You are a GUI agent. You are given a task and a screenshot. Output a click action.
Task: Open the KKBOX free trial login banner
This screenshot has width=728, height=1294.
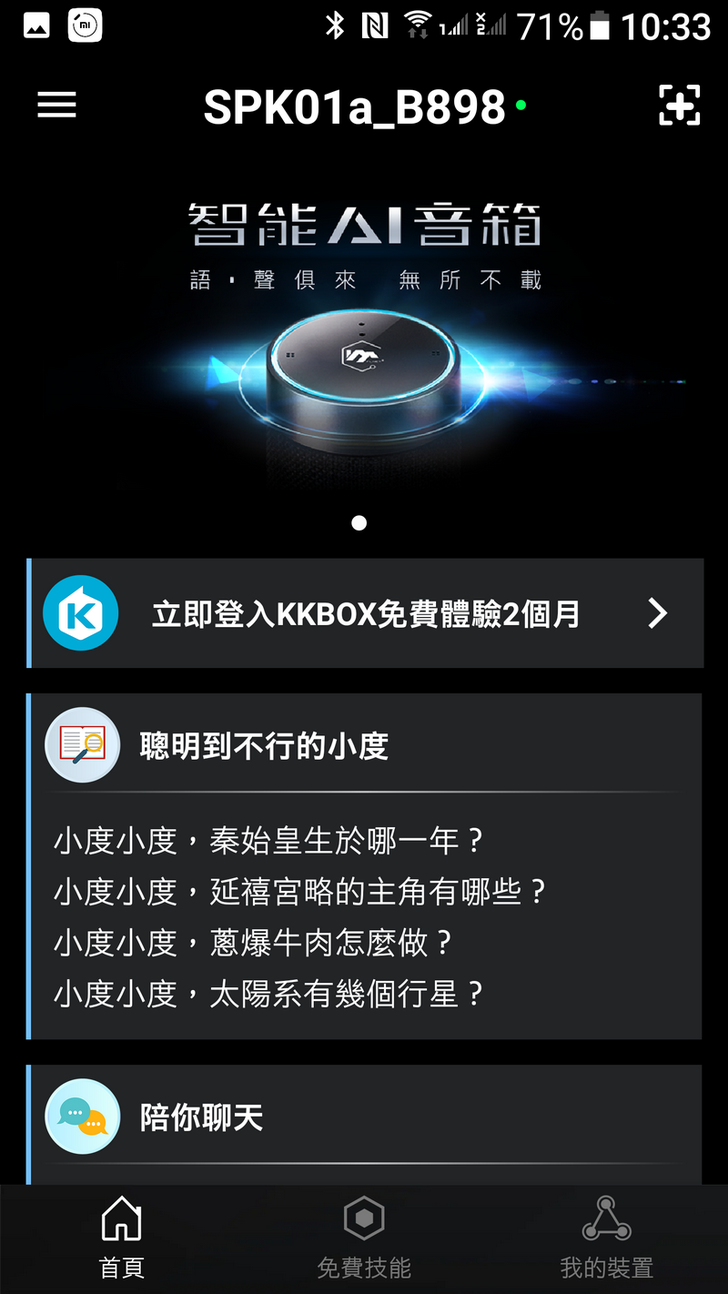365,613
